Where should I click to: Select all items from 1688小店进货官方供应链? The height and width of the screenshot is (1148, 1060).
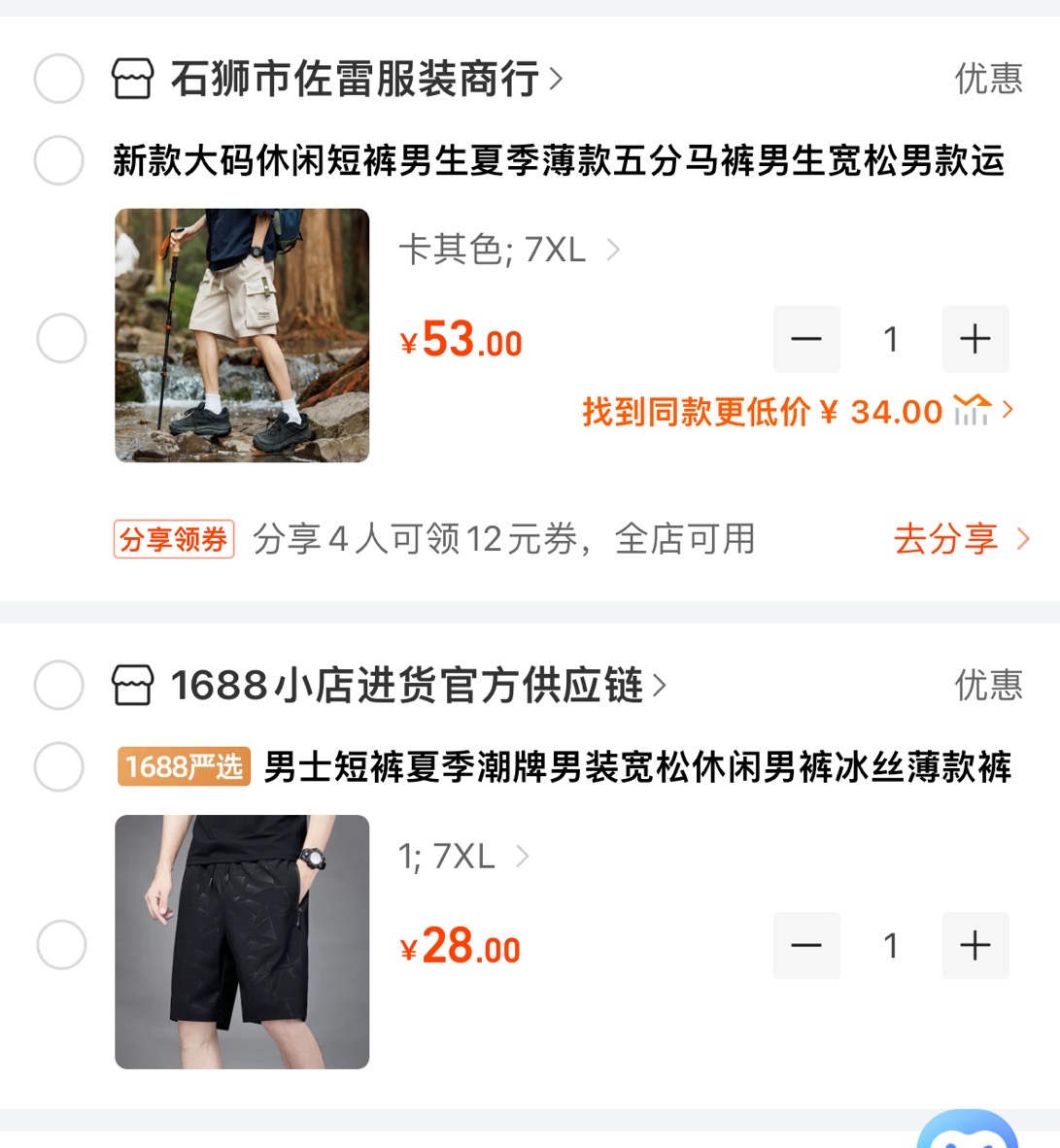point(59,685)
